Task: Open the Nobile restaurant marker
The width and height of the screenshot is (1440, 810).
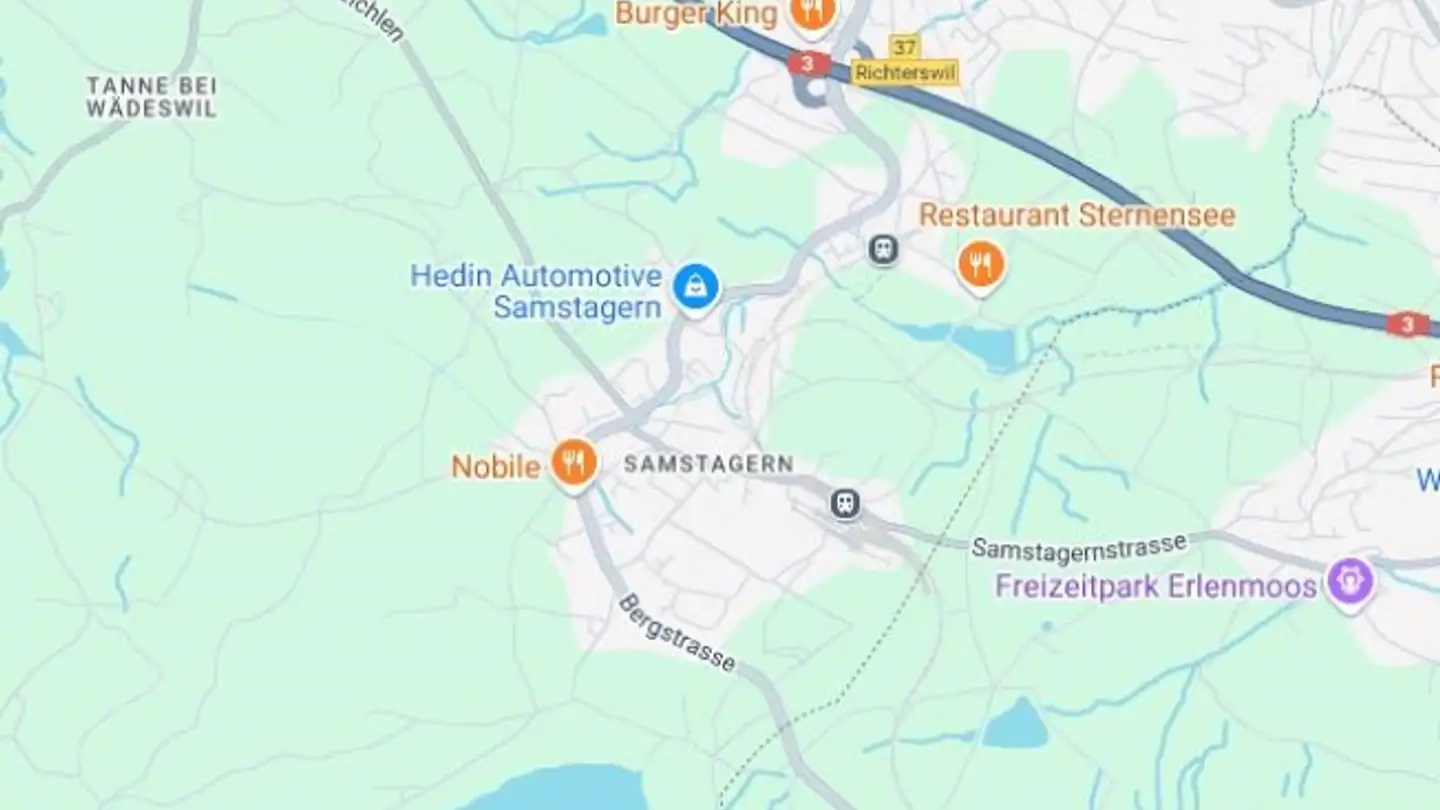Action: coord(574,463)
